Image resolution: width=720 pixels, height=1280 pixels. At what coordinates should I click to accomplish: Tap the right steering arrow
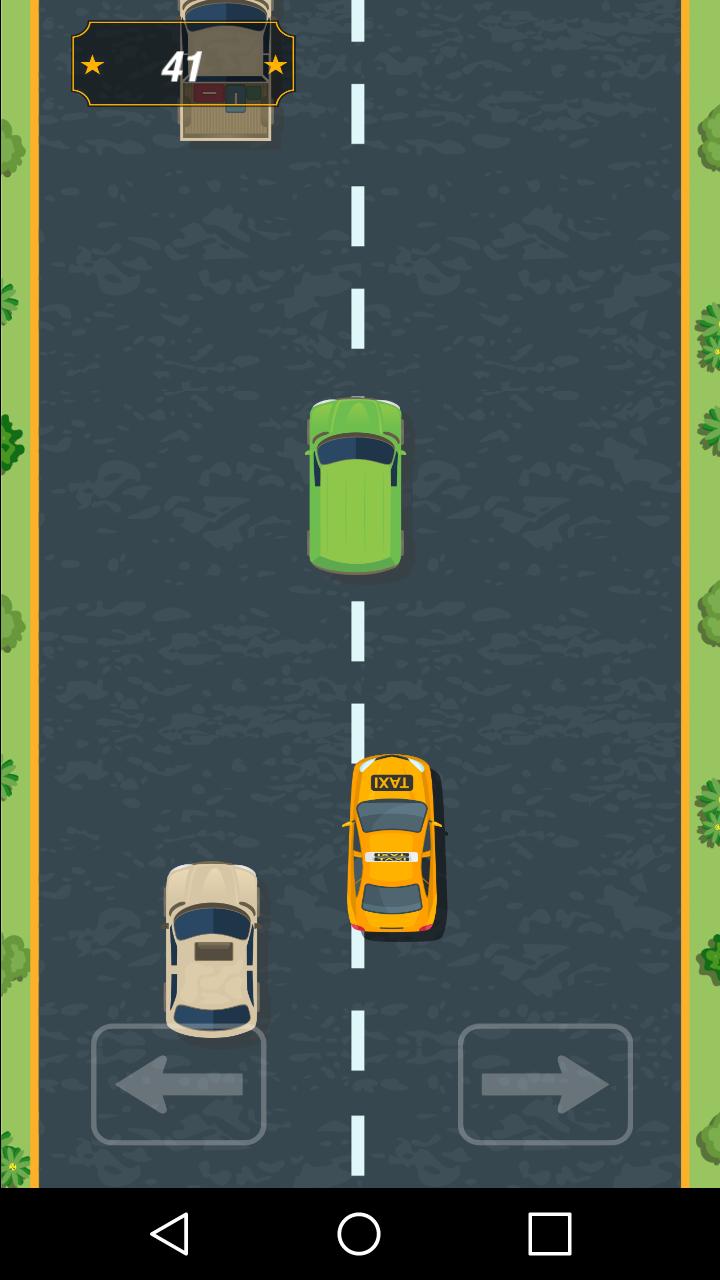click(545, 1082)
